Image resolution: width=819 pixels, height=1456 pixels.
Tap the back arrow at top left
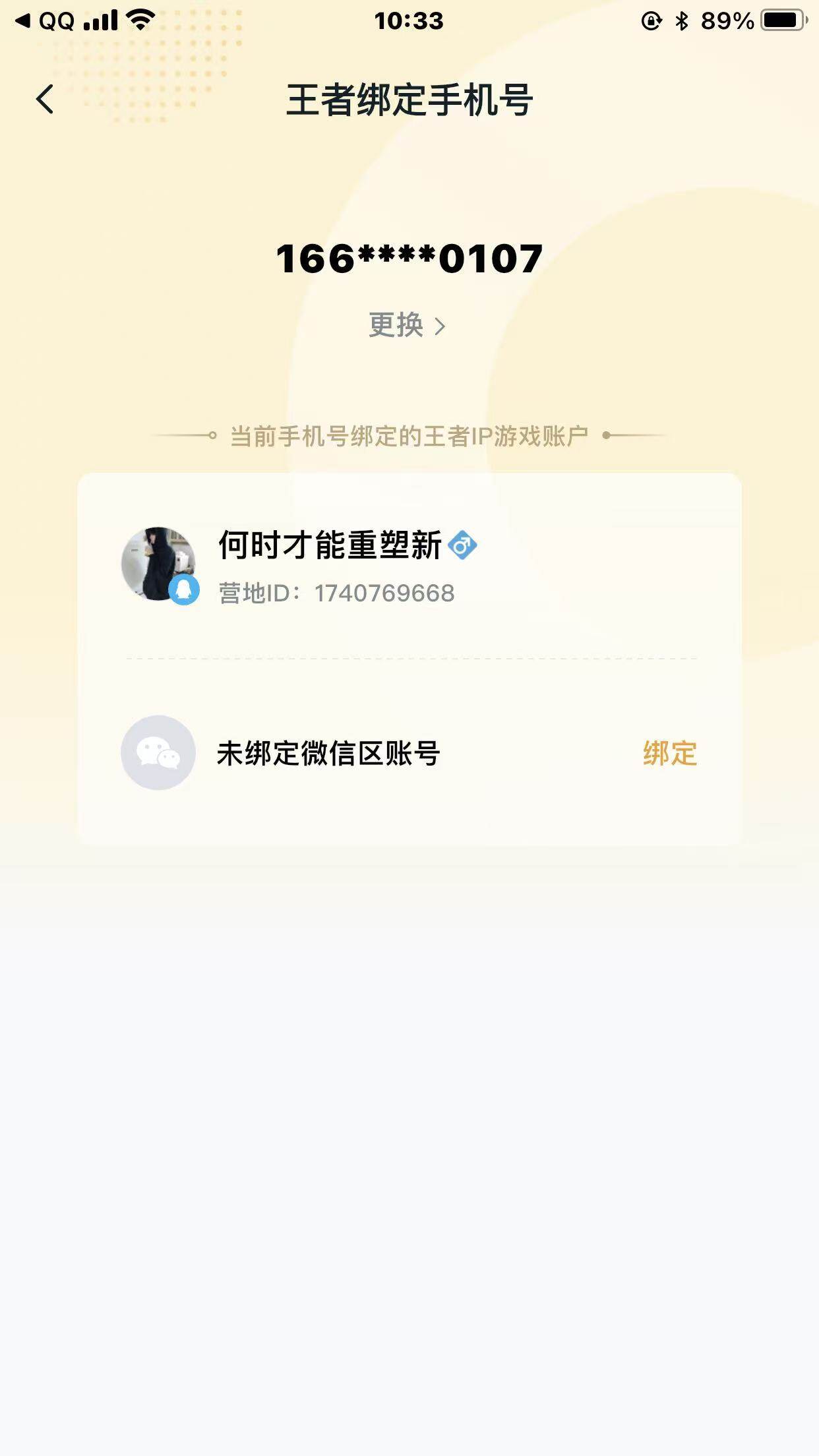point(44,99)
